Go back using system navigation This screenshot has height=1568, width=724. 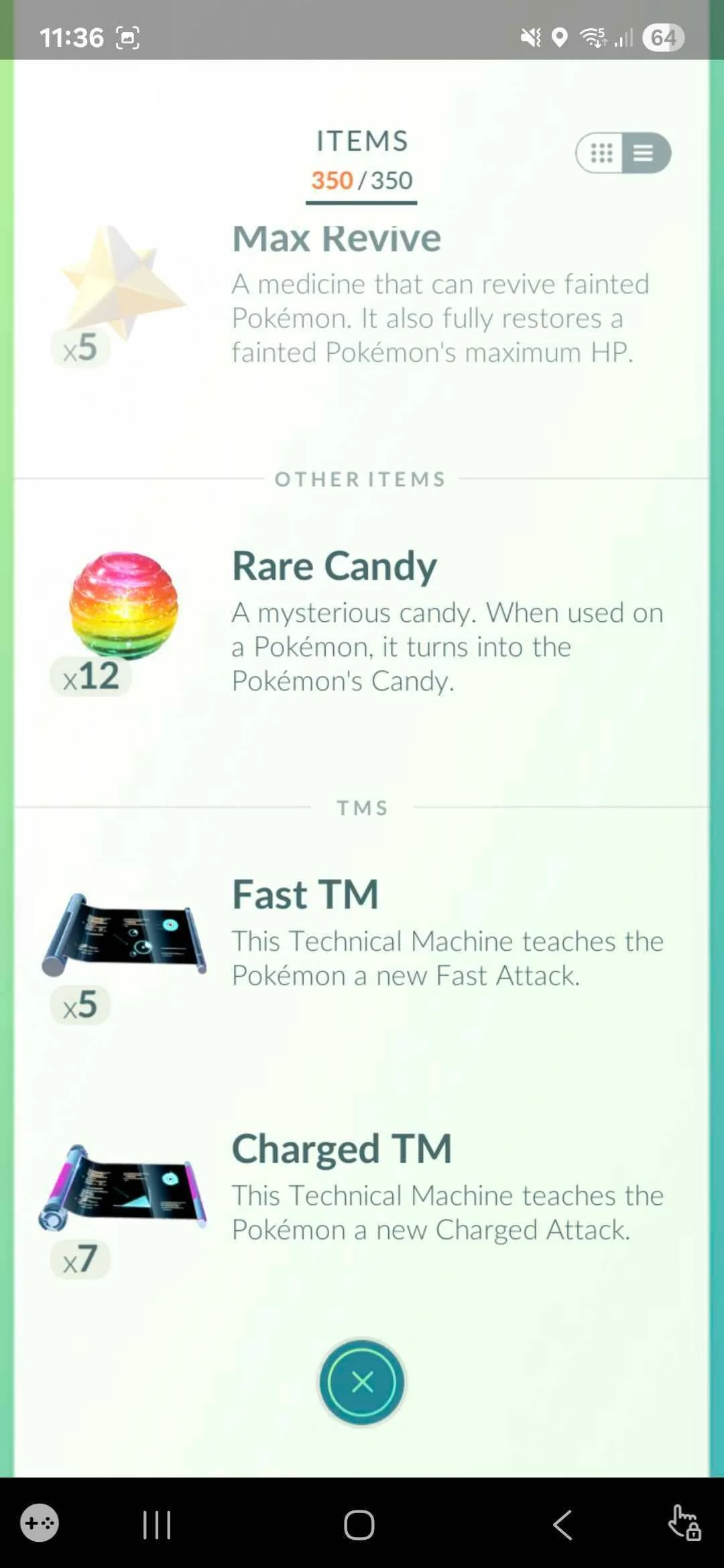click(x=562, y=1524)
